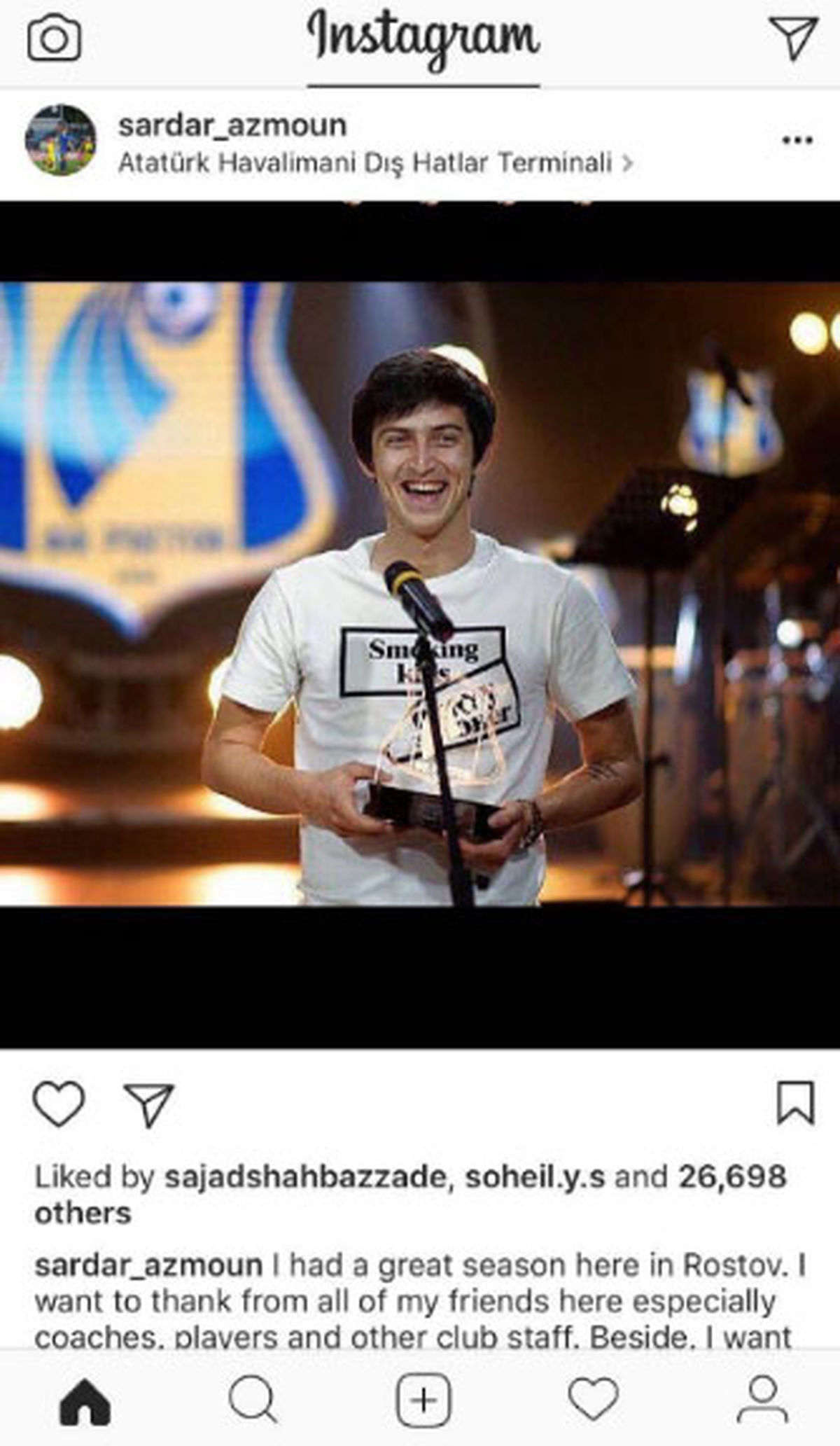The width and height of the screenshot is (840, 1446).
Task: Open Atatürk Havalimani location link
Action: tap(365, 163)
